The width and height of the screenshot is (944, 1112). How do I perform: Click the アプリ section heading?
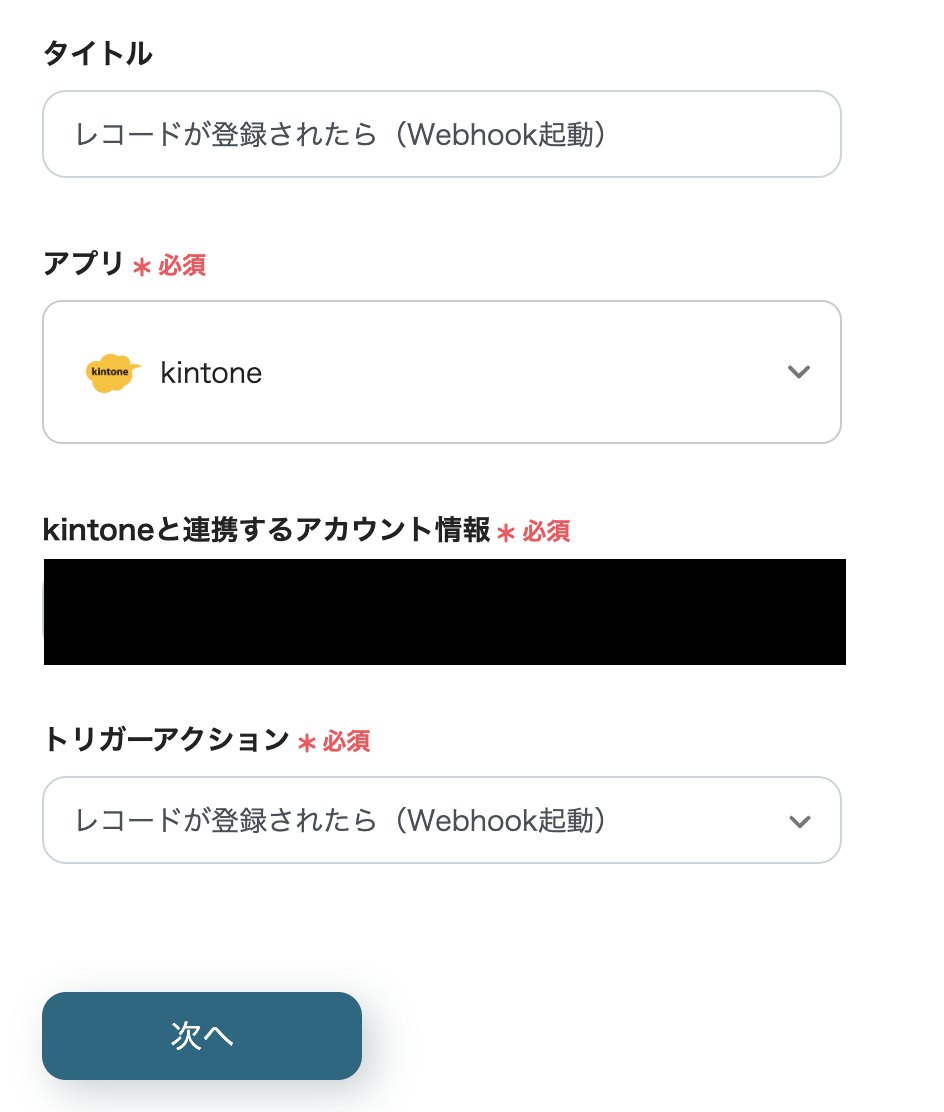pyautogui.click(x=81, y=265)
